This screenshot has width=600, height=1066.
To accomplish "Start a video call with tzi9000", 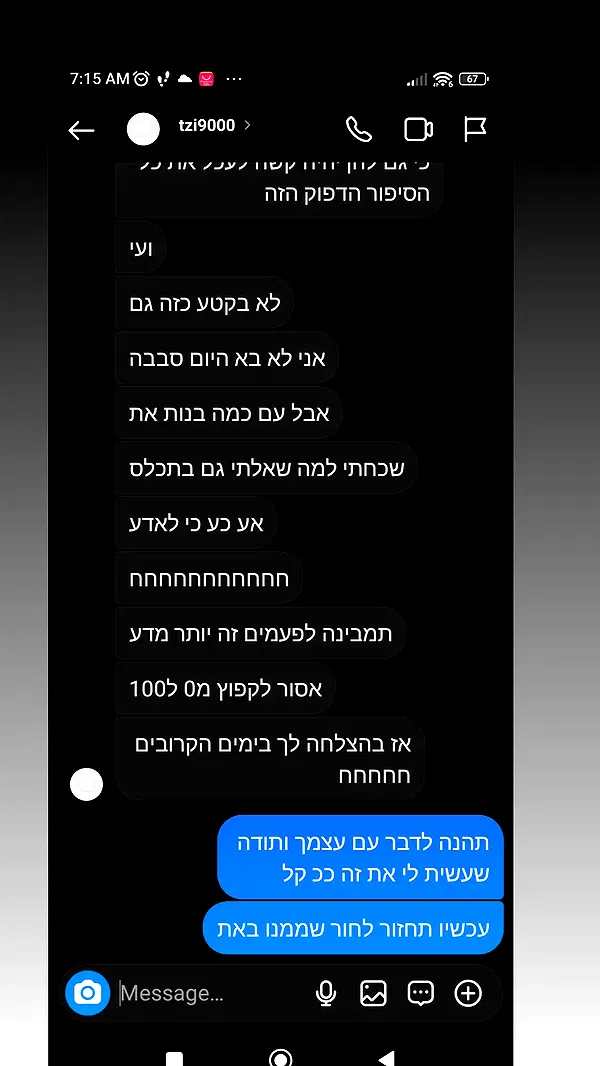I will pos(418,129).
